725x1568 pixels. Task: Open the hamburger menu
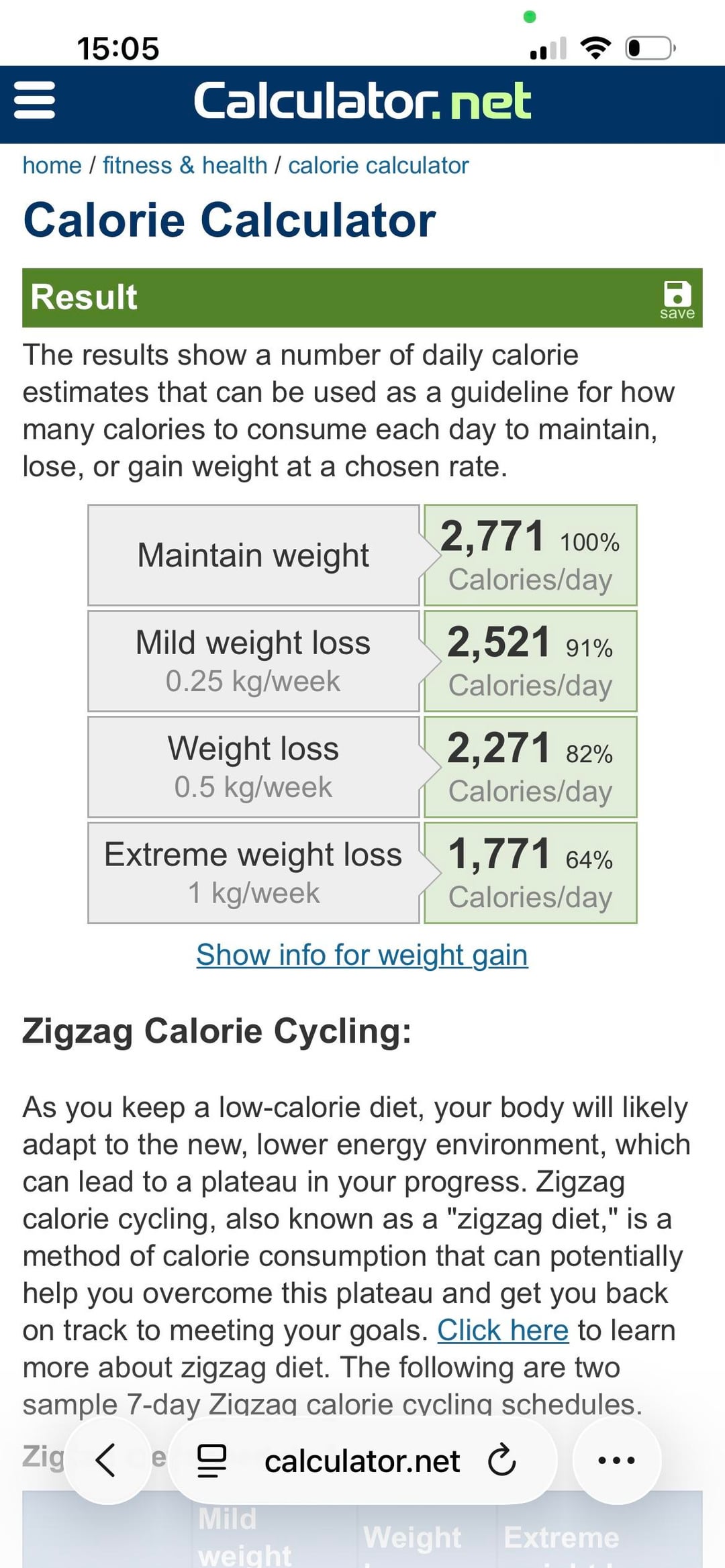click(35, 101)
